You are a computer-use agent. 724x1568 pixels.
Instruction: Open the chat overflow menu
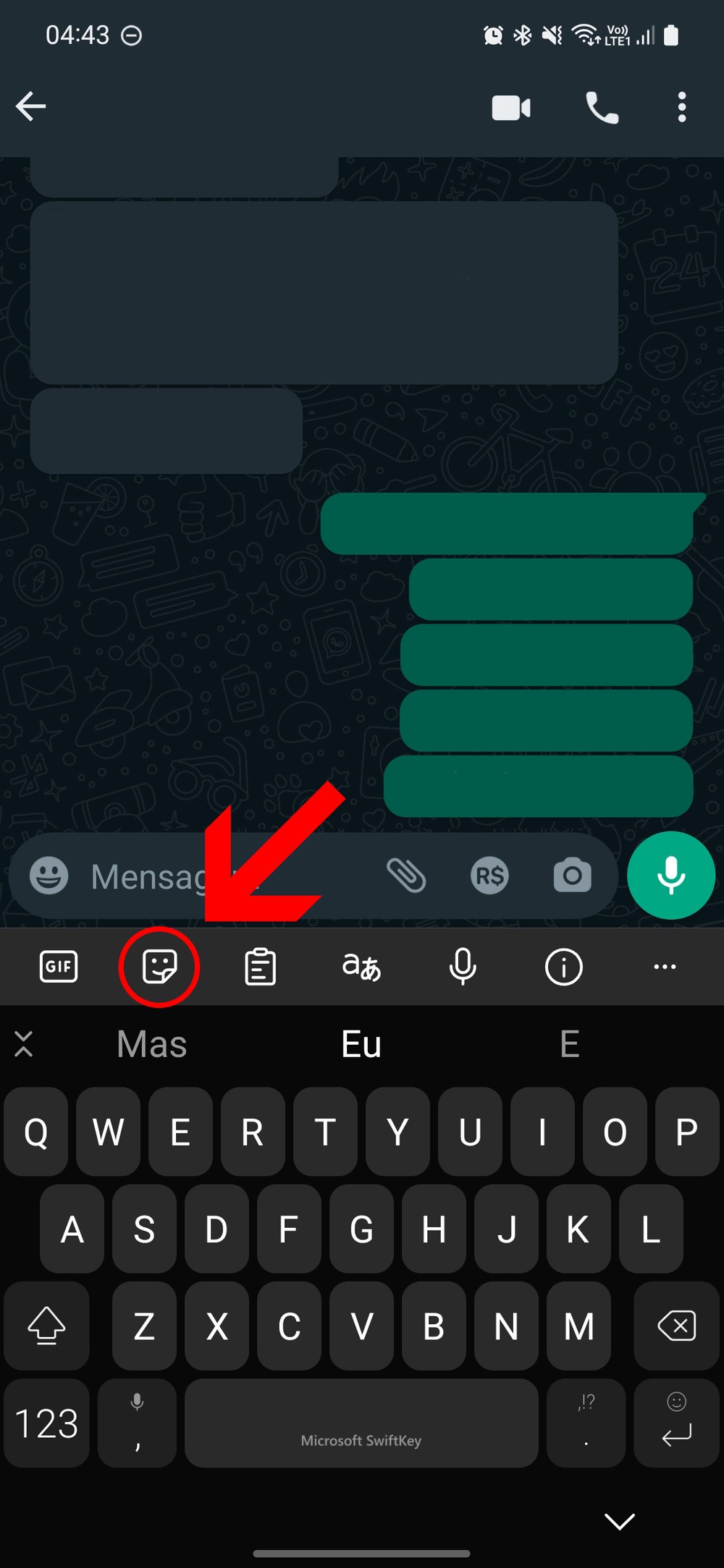point(681,107)
